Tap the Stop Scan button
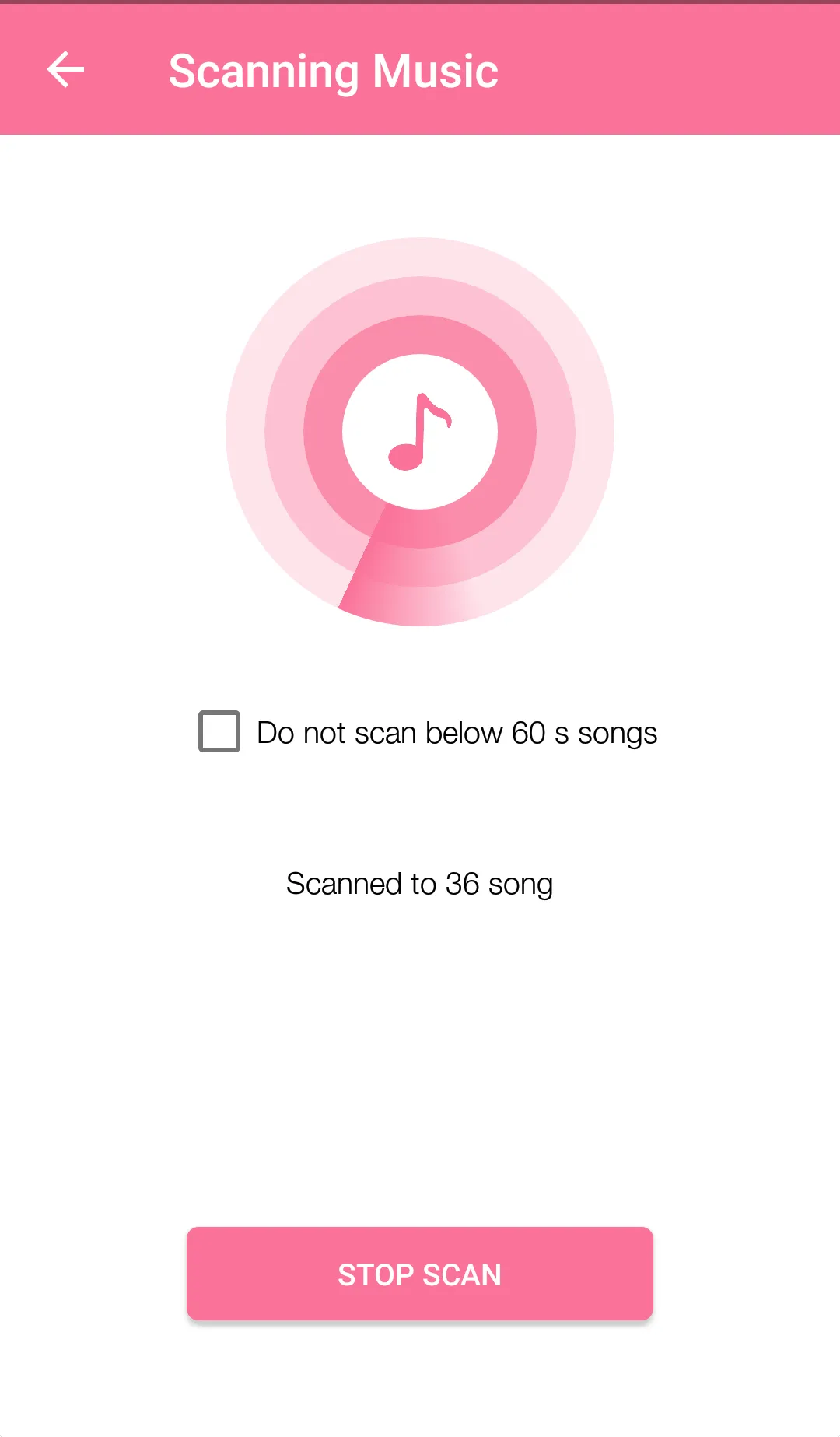This screenshot has width=840, height=1437. coord(420,1274)
